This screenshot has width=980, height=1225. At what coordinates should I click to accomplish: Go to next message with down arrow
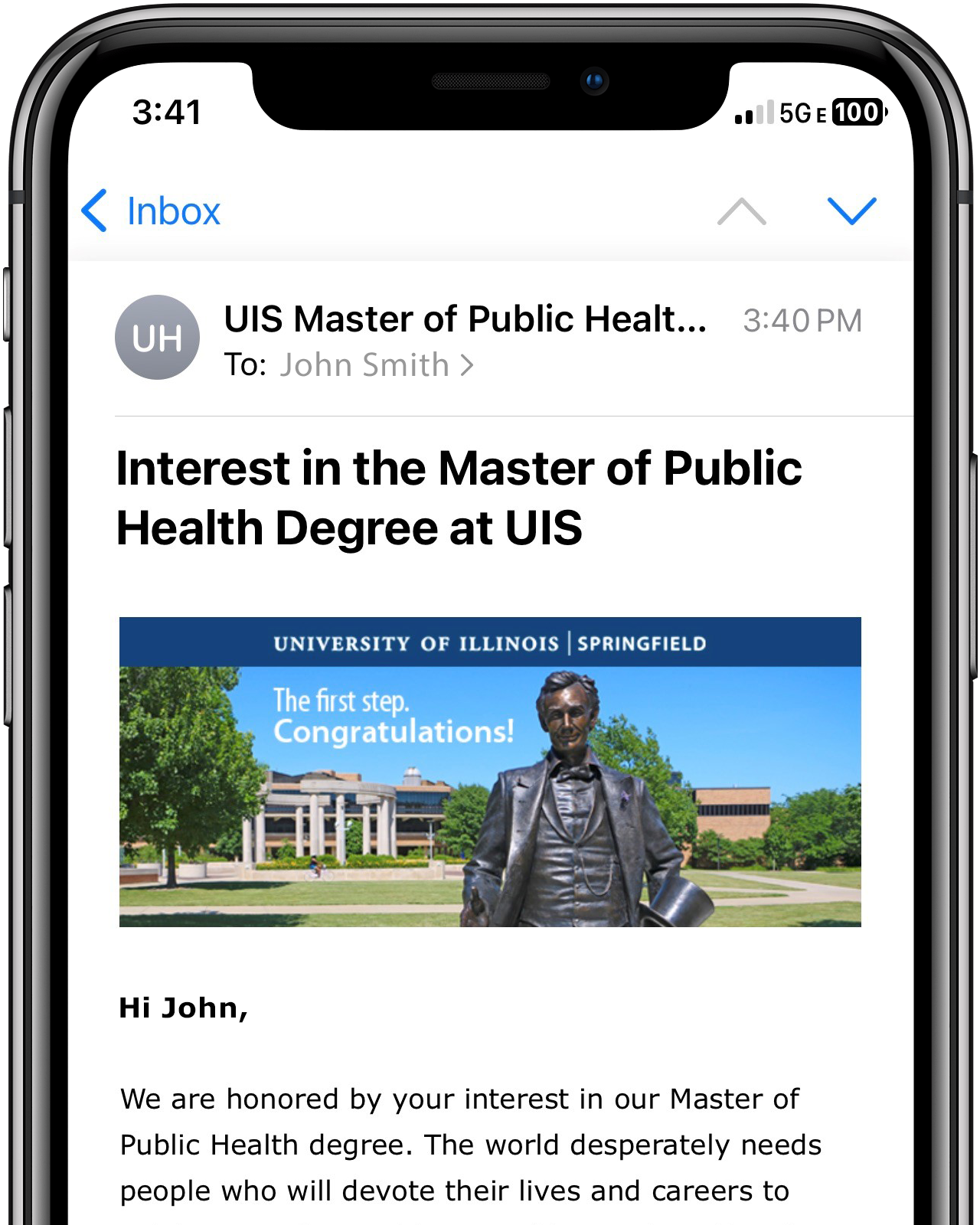click(x=851, y=211)
